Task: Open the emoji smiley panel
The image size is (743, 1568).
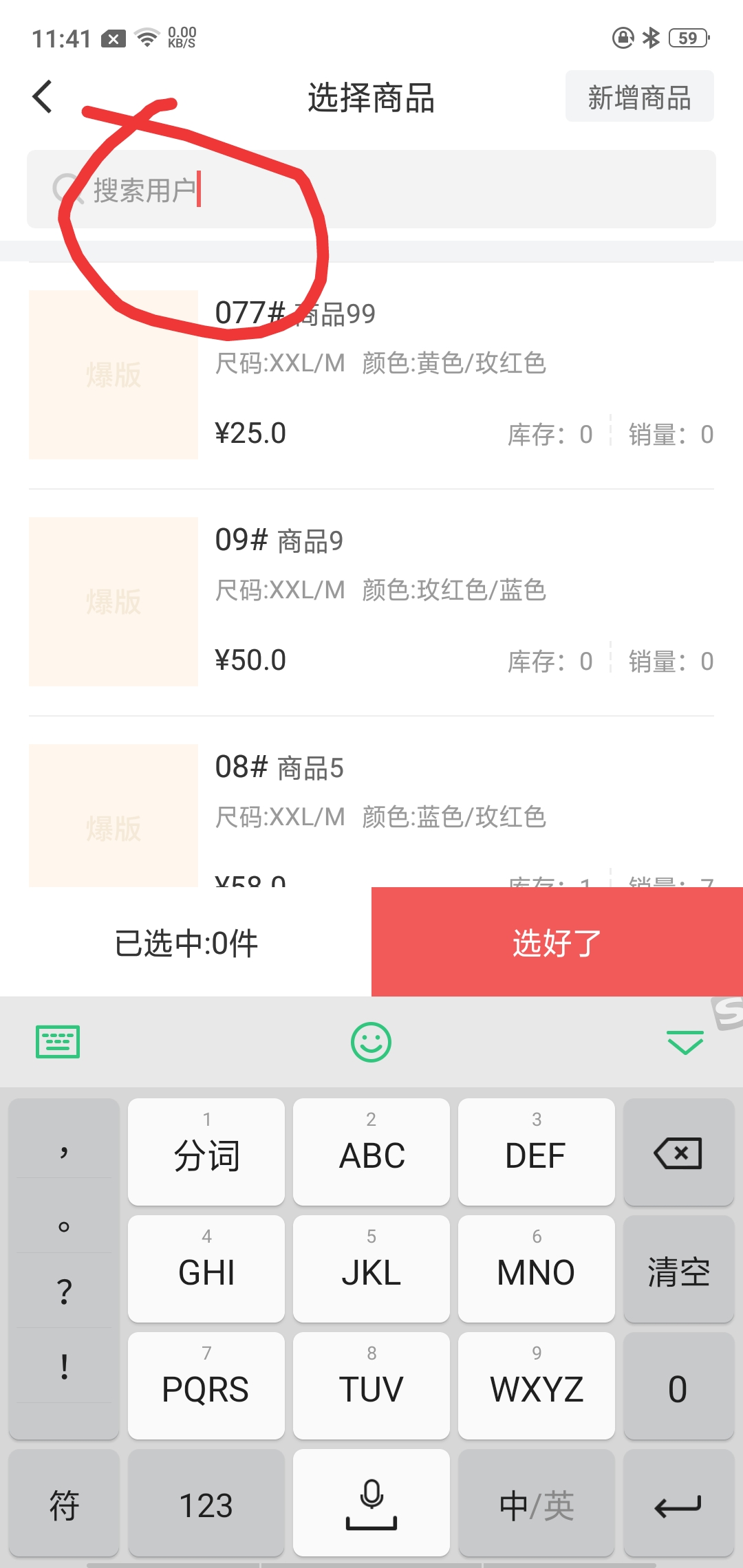Action: tap(371, 1042)
